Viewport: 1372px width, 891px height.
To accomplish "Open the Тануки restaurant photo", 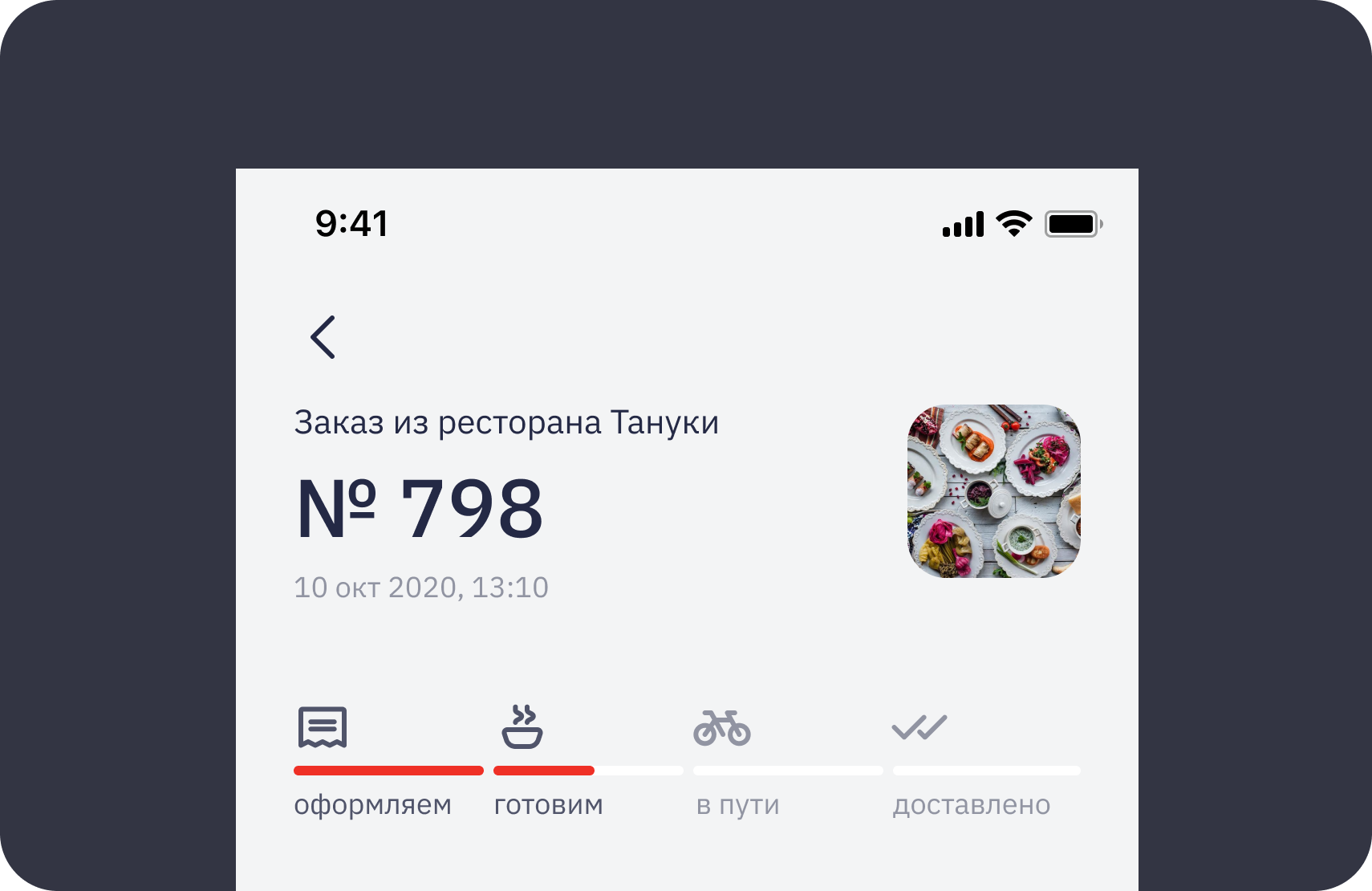I will pyautogui.click(x=993, y=490).
